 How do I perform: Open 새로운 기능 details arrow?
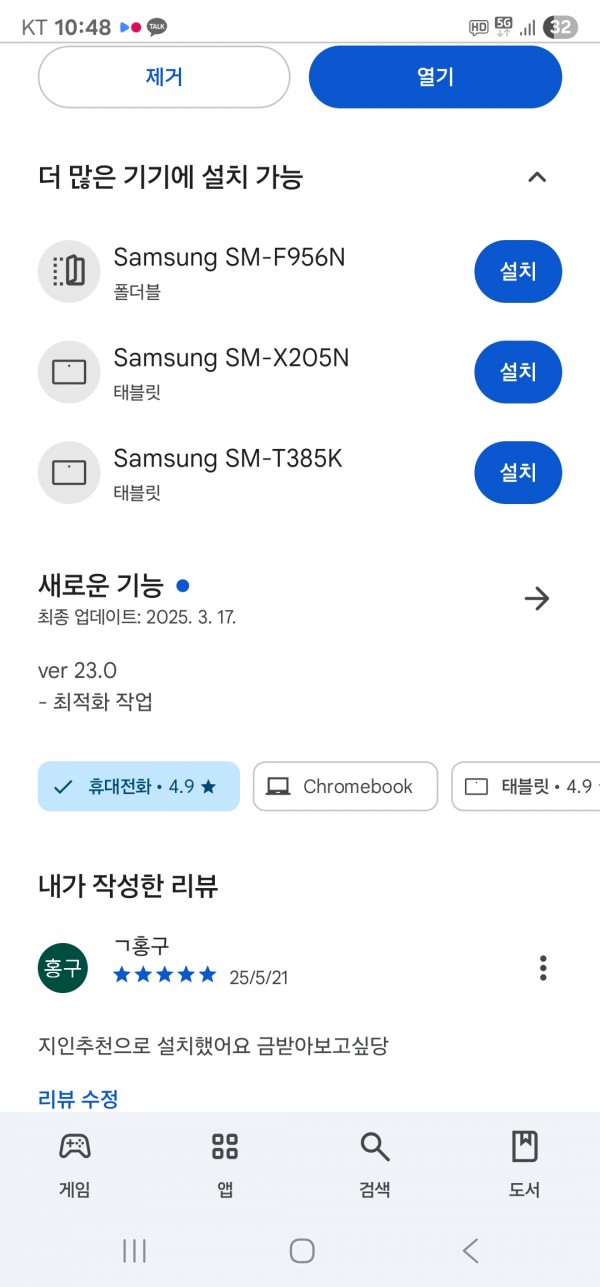pos(537,599)
